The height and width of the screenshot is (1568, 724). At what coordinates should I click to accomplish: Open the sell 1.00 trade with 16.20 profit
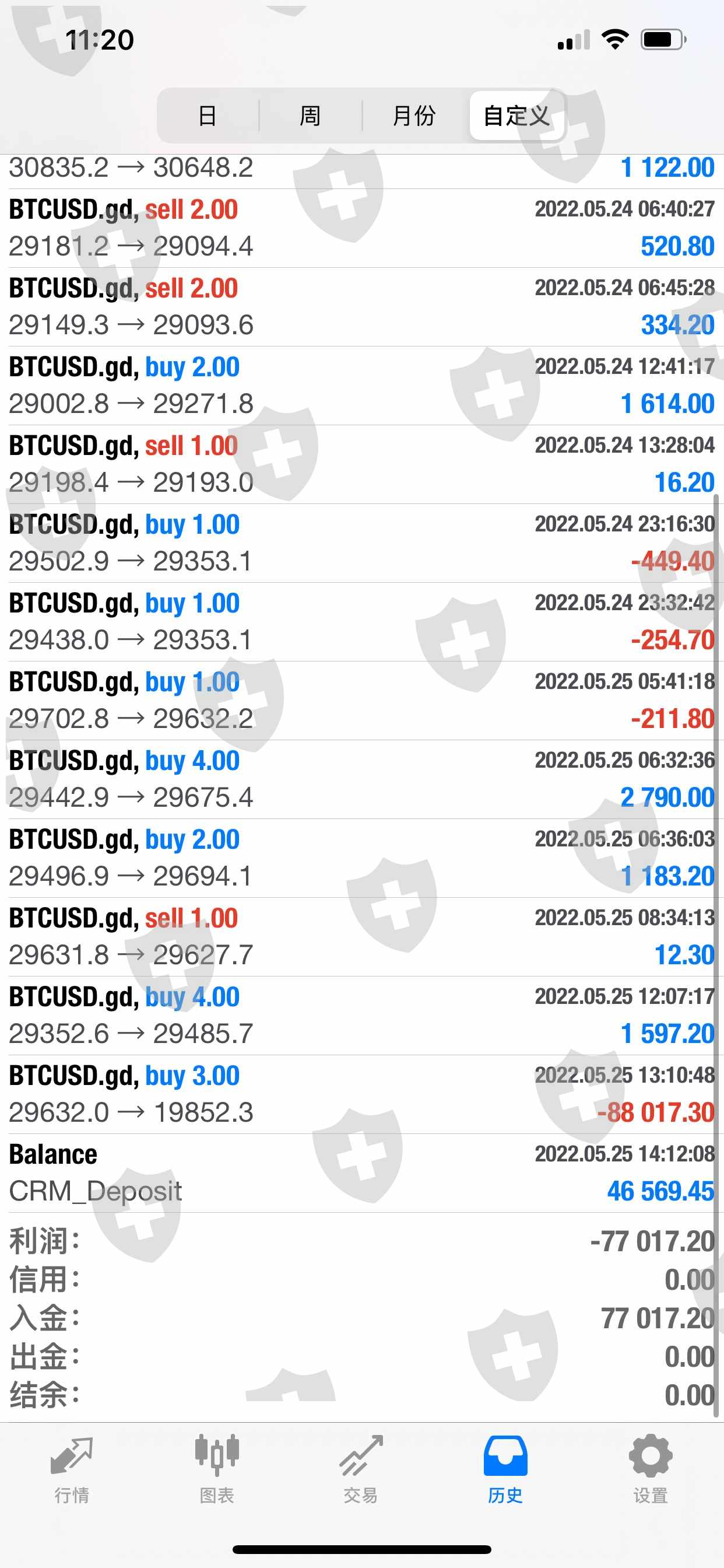click(361, 464)
